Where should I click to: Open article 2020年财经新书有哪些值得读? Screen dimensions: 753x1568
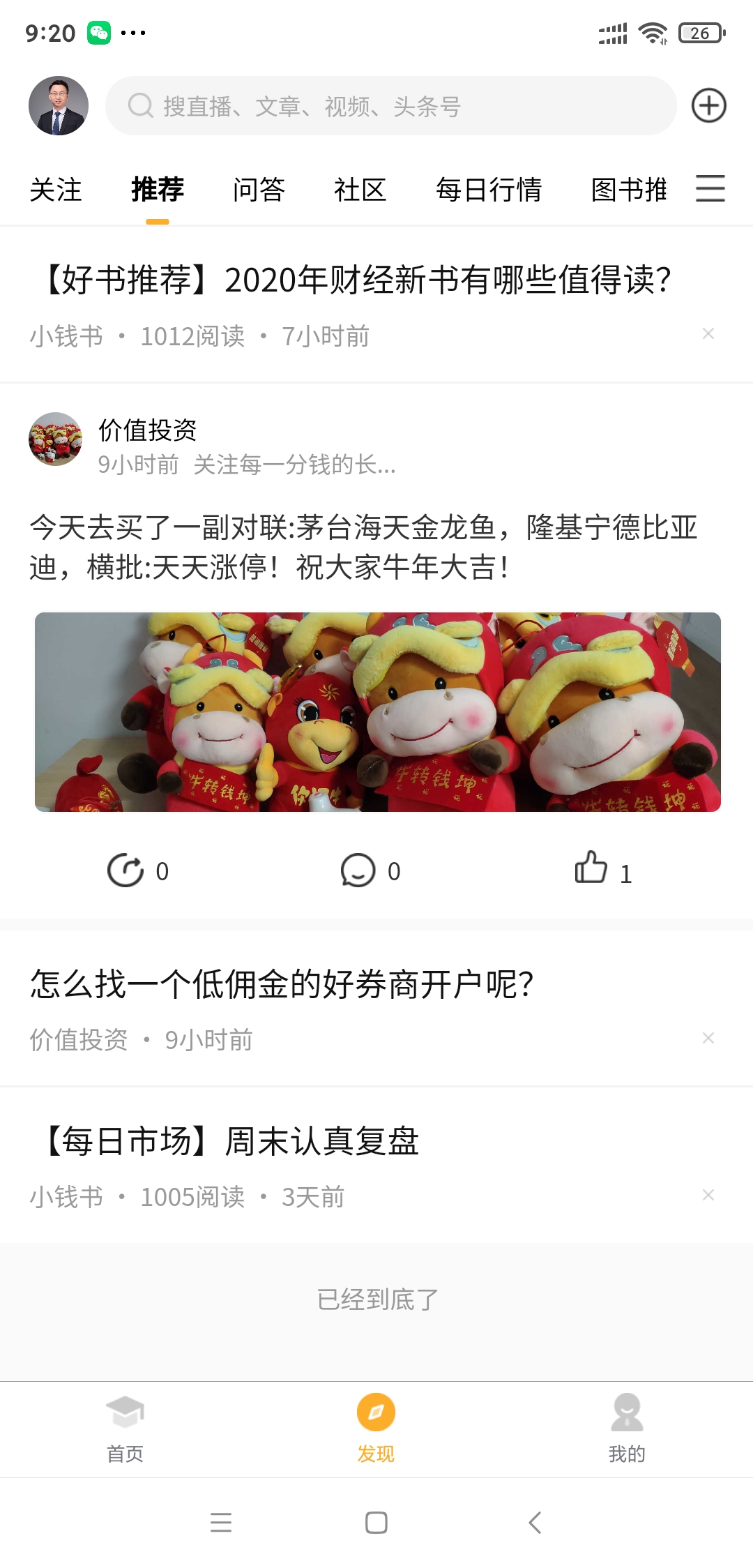coord(356,280)
